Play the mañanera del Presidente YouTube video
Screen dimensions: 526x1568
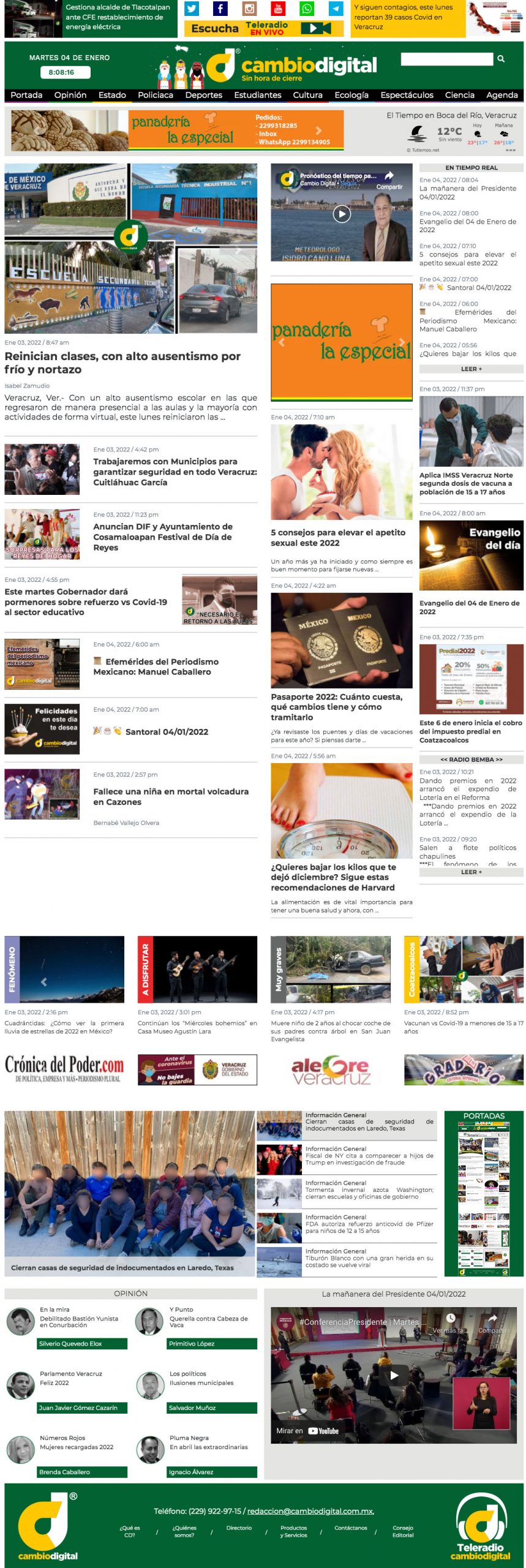point(394,1375)
